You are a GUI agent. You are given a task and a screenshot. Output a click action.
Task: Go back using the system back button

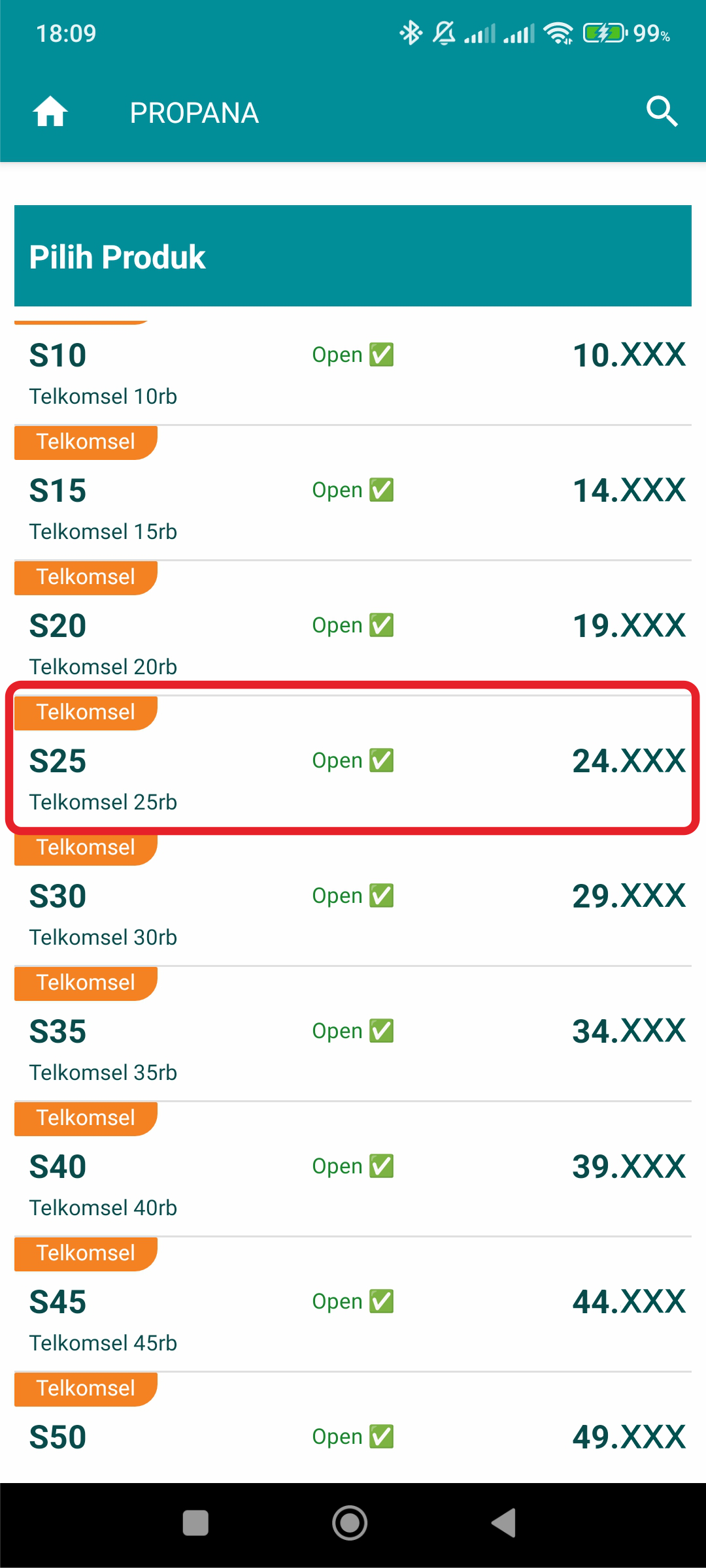click(504, 1523)
